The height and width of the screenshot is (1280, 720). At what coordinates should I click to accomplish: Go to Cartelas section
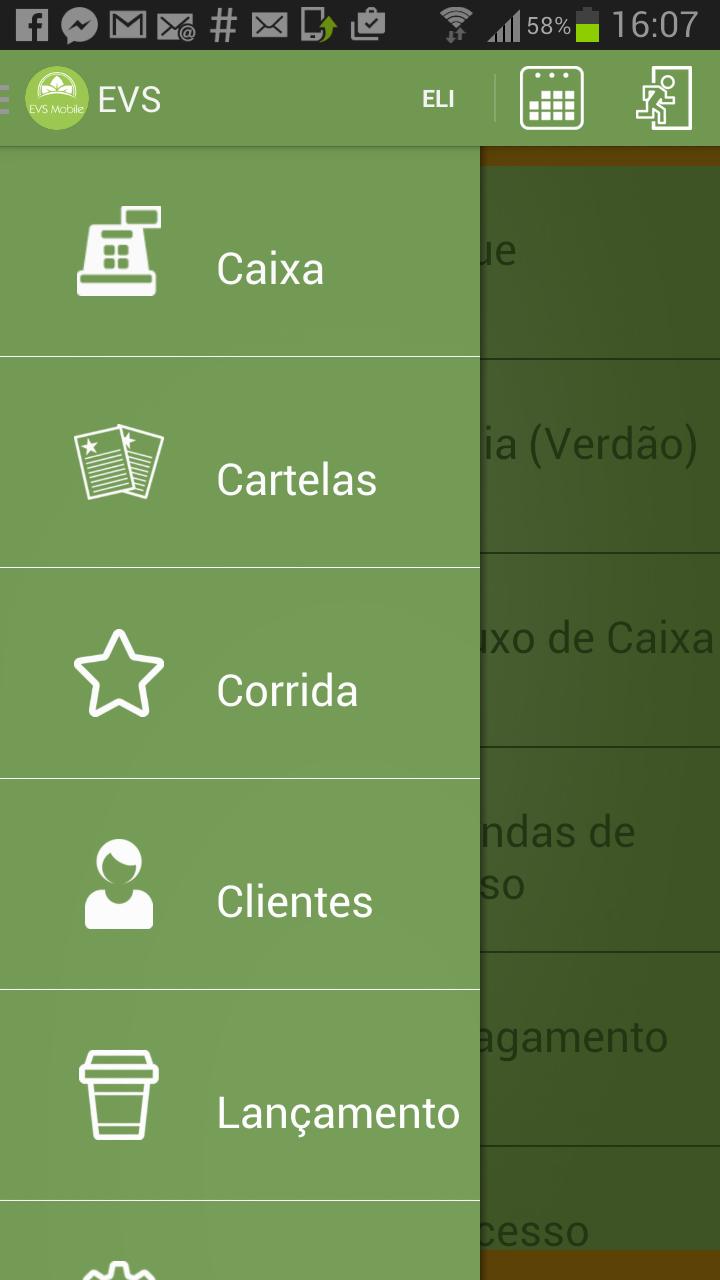(x=240, y=478)
